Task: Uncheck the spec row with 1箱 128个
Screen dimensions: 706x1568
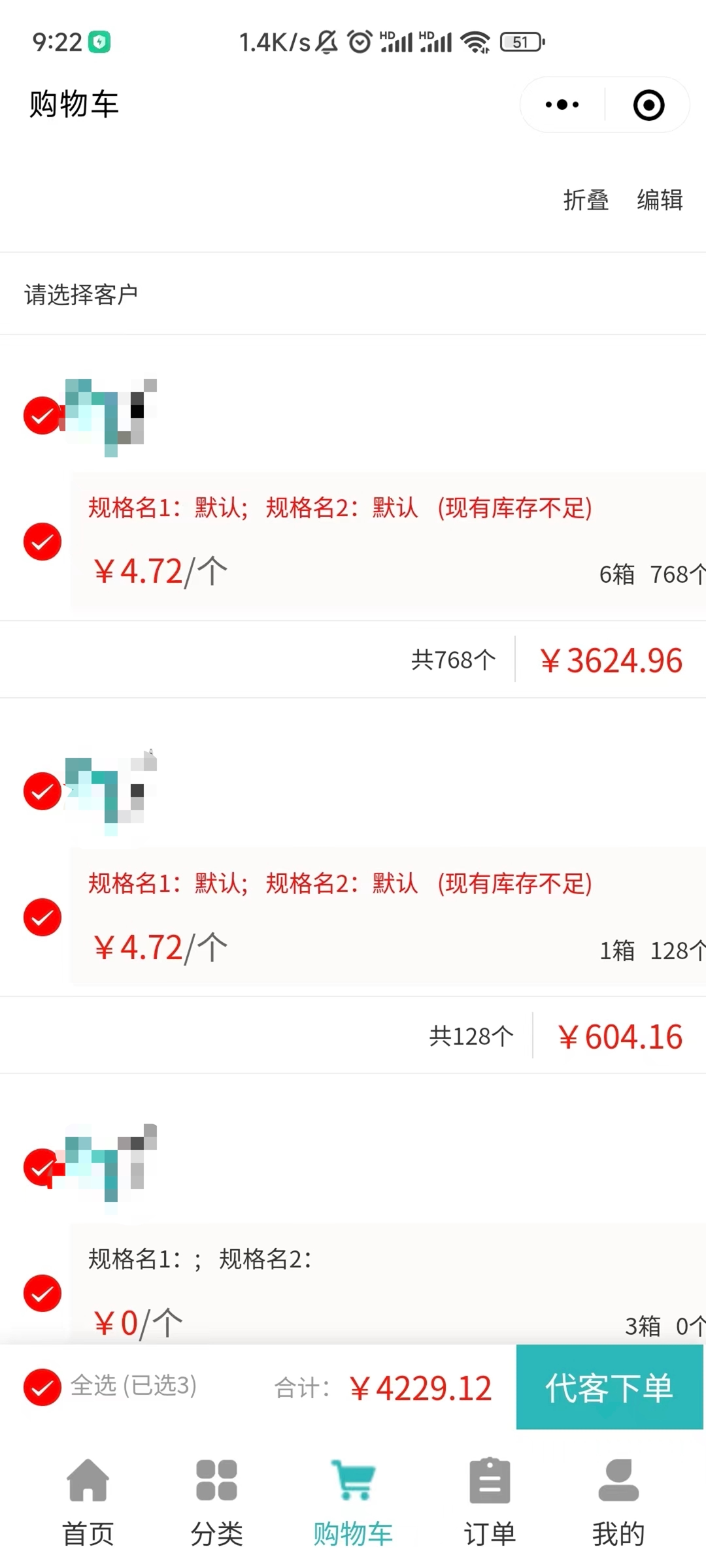Action: (42, 917)
